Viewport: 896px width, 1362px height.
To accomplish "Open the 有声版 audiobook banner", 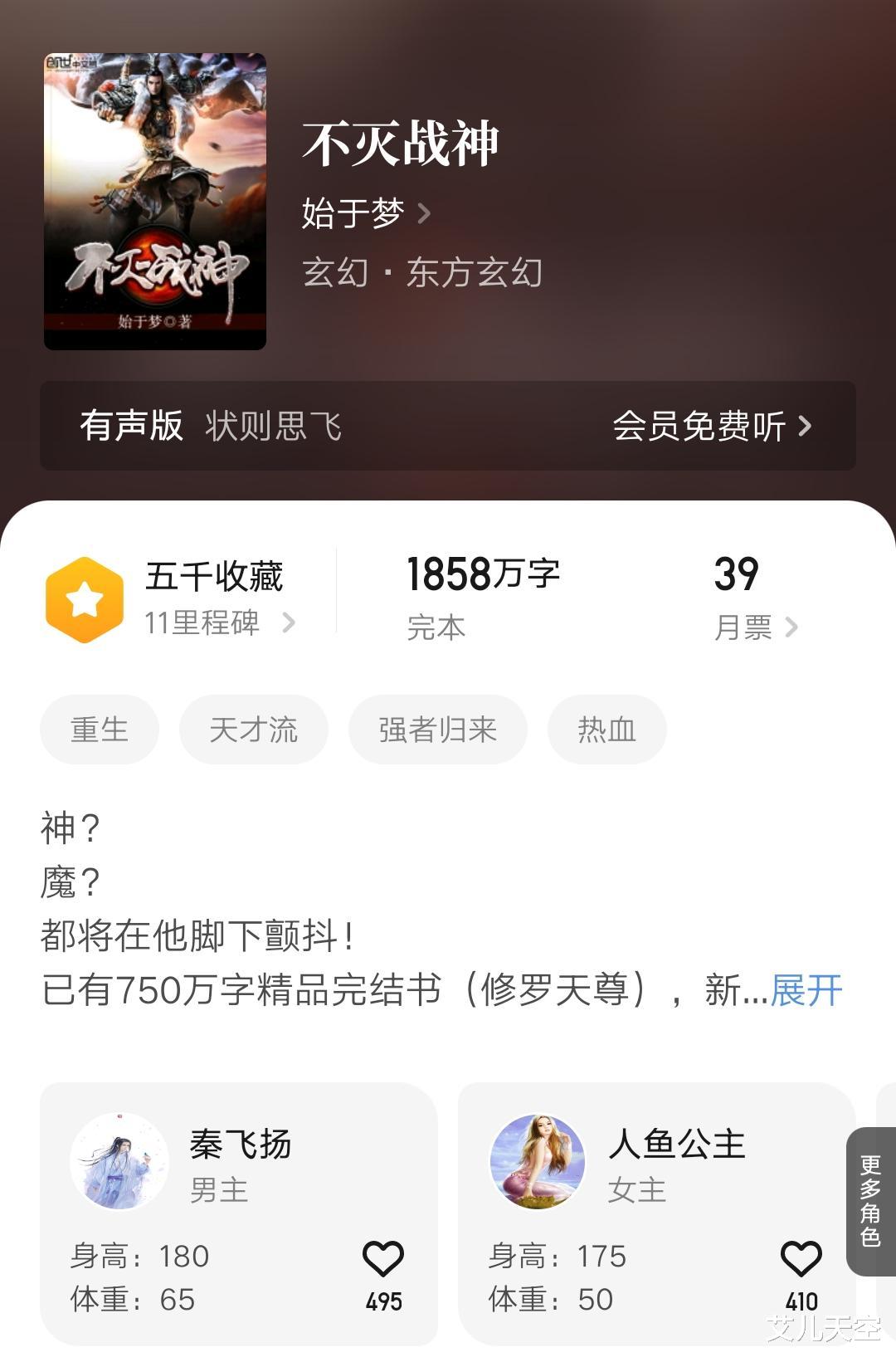I will coord(448,426).
